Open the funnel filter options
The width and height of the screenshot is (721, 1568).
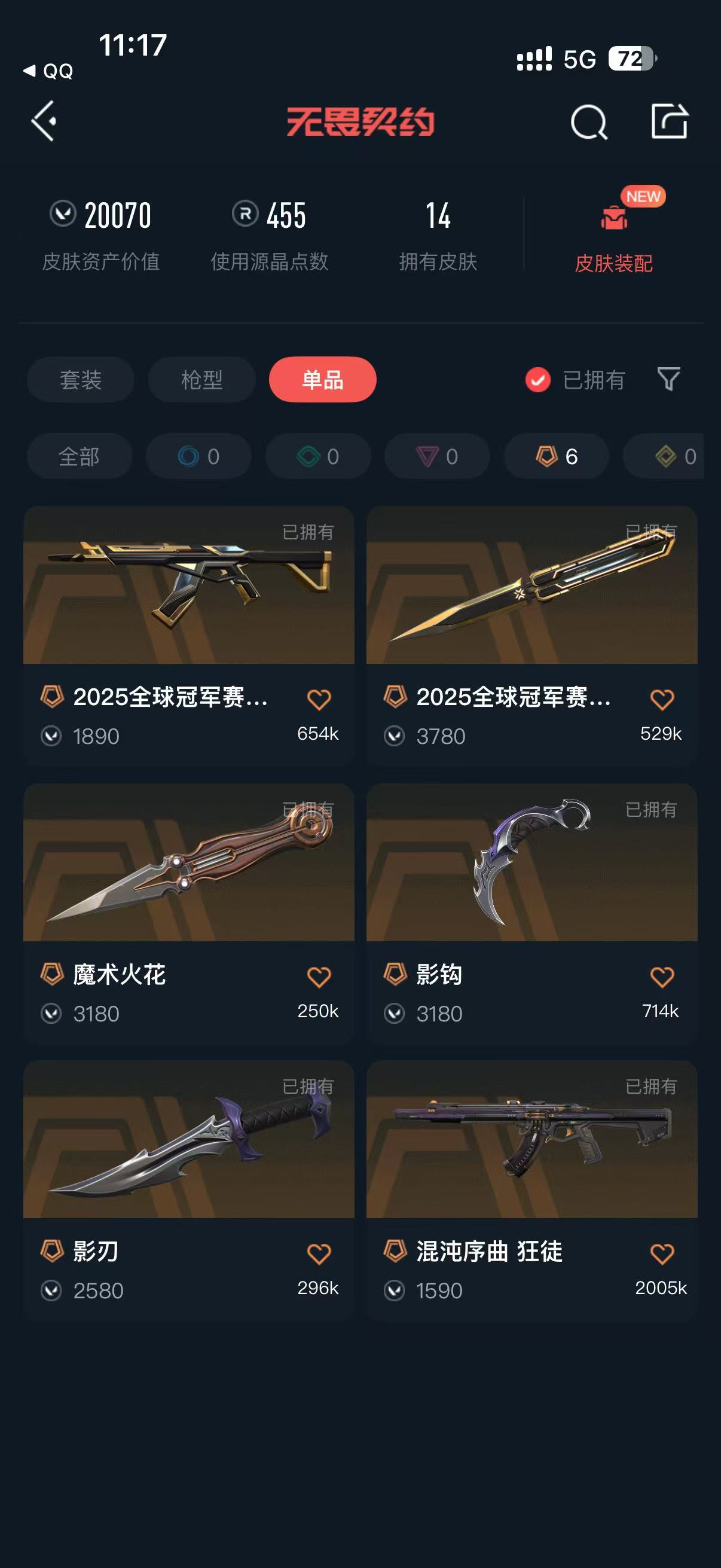click(668, 379)
